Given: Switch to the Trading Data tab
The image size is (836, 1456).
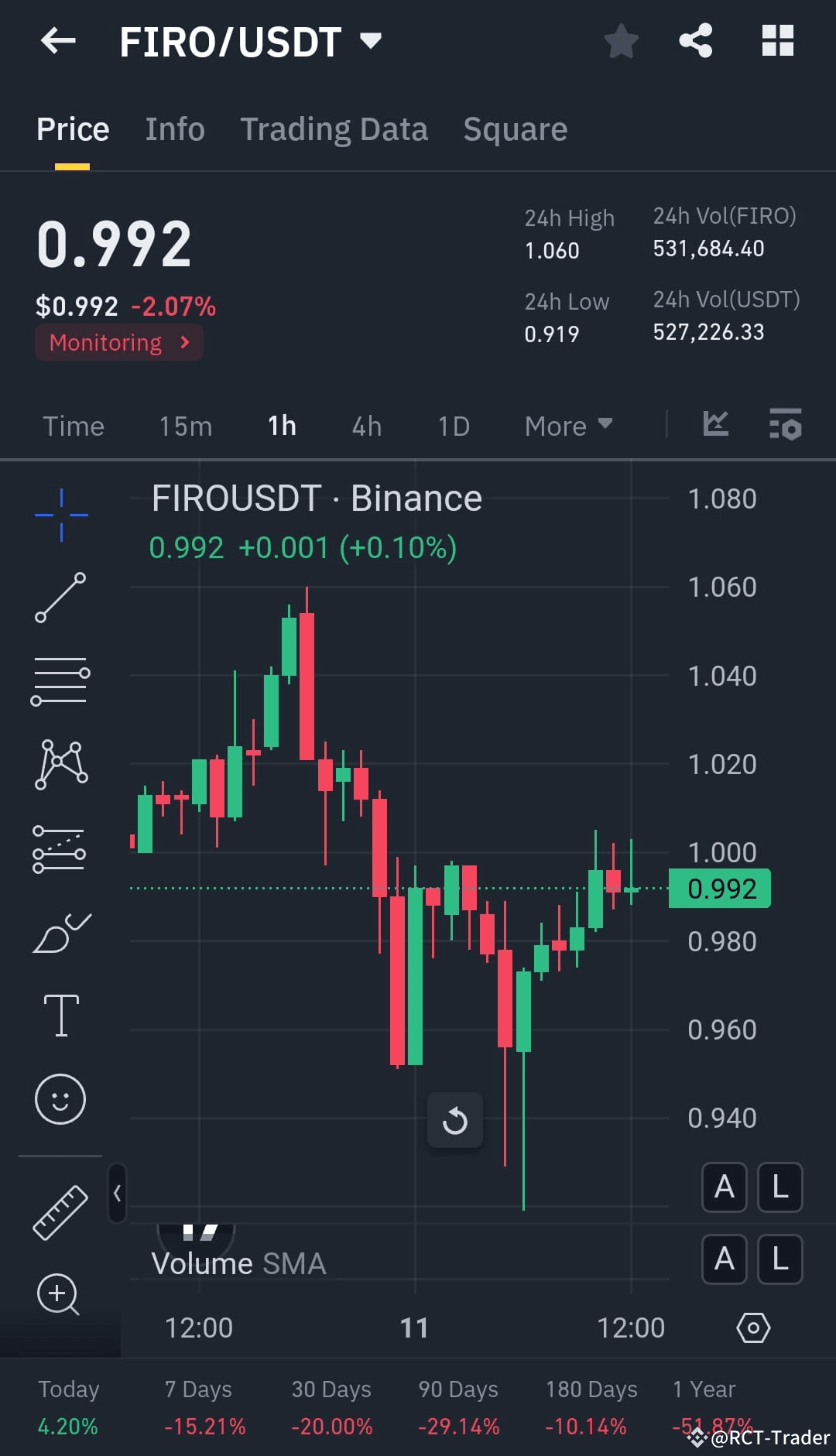Looking at the screenshot, I should pyautogui.click(x=334, y=128).
